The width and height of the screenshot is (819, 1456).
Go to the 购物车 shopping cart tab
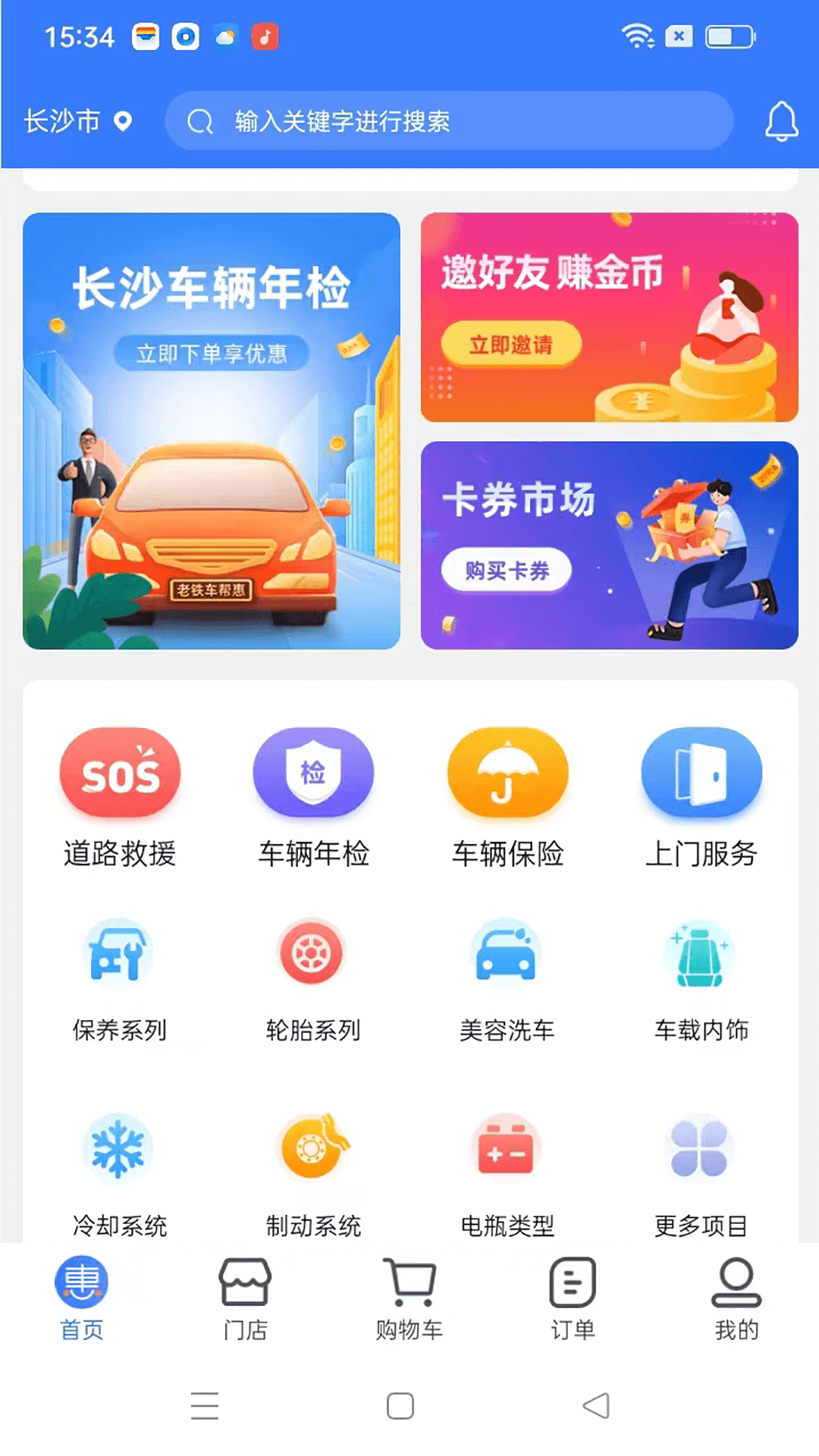(x=409, y=1297)
